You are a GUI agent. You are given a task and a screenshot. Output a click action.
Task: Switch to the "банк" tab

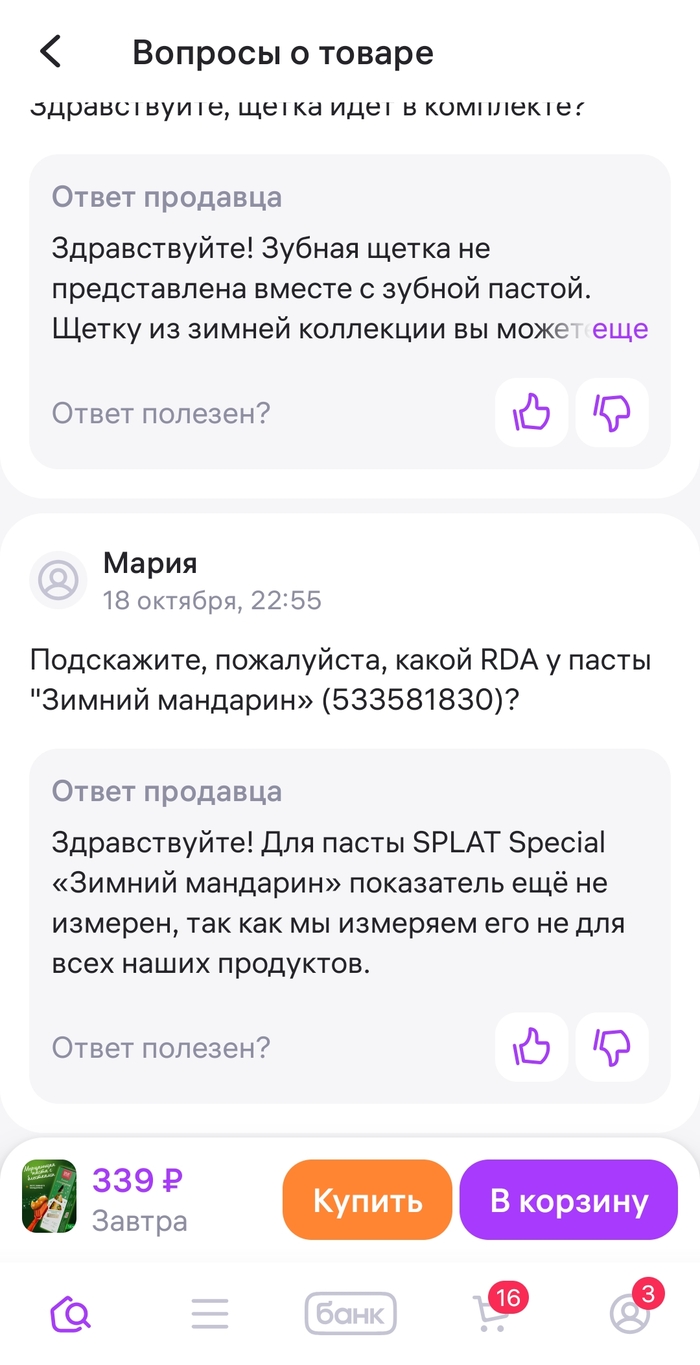click(x=350, y=1313)
